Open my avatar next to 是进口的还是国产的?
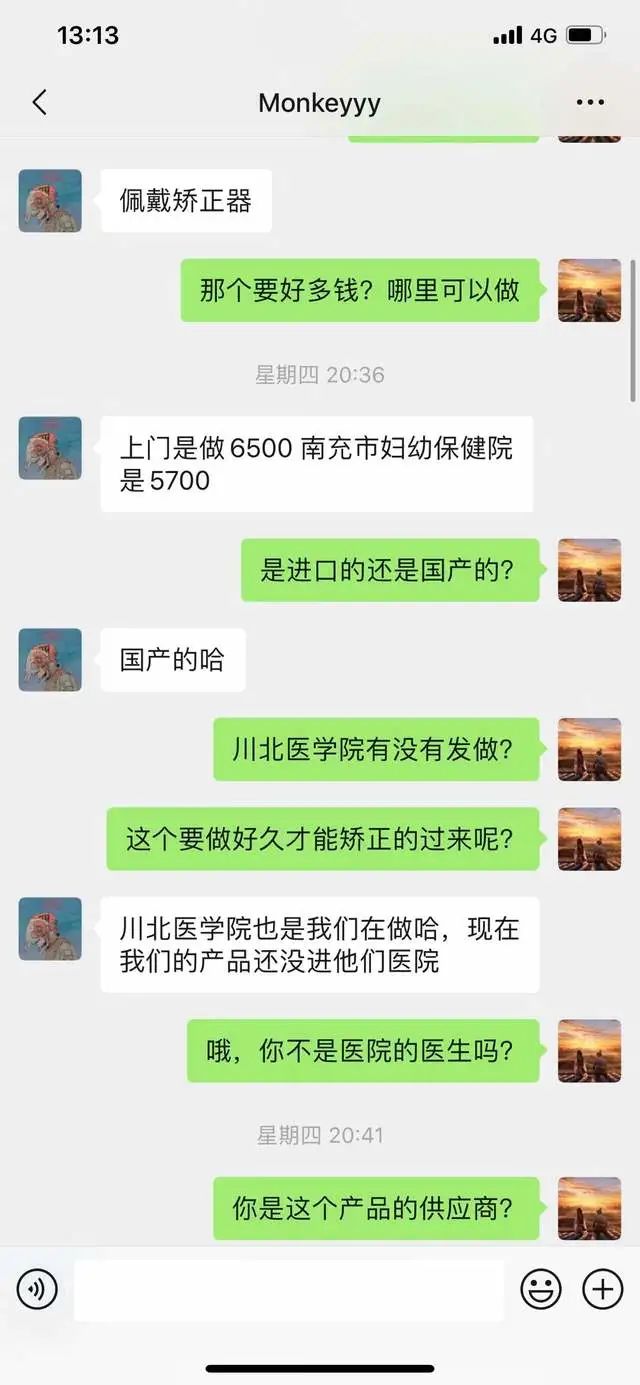 [x=589, y=570]
